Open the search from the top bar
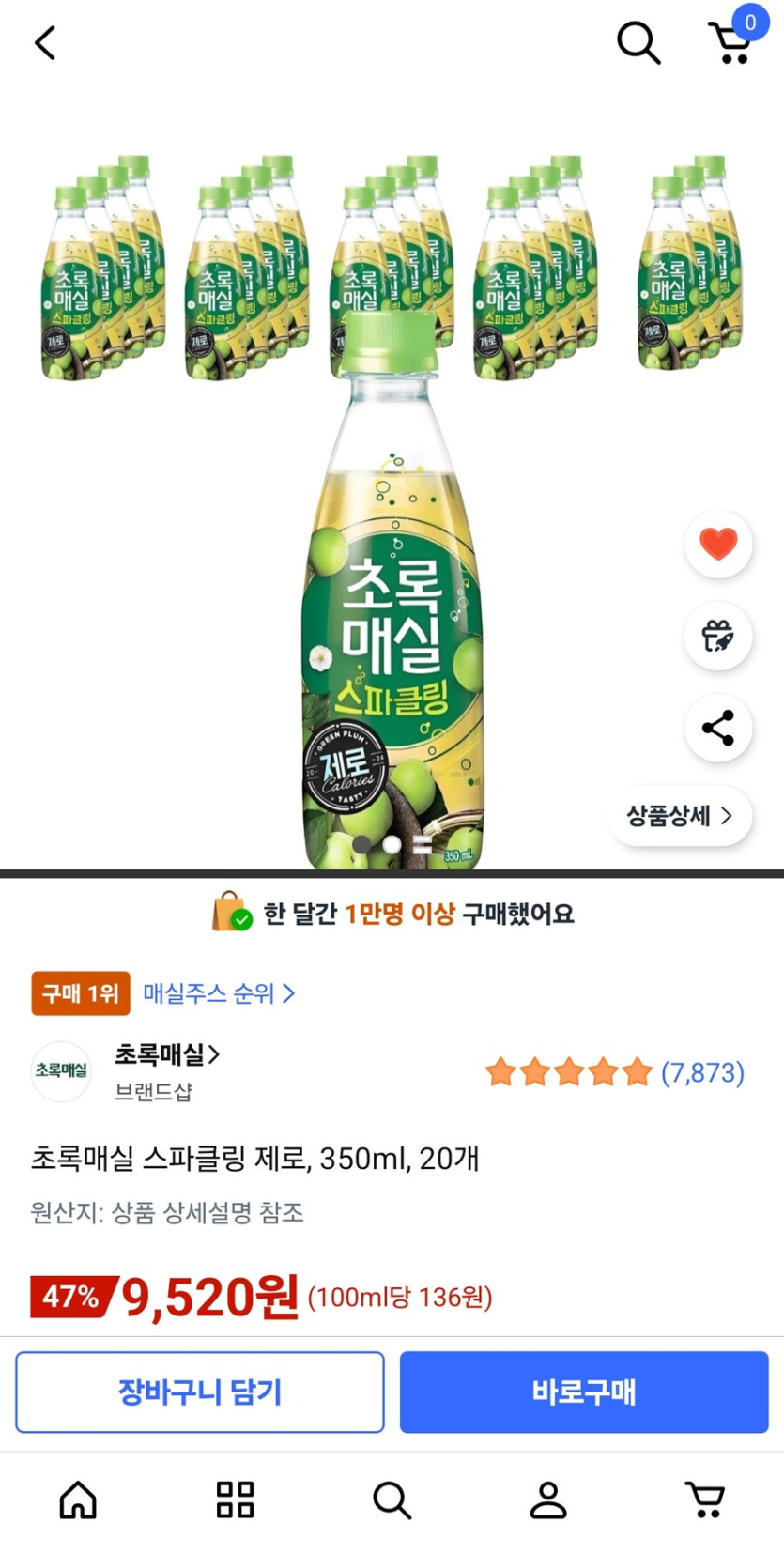This screenshot has width=784, height=1553. click(638, 42)
